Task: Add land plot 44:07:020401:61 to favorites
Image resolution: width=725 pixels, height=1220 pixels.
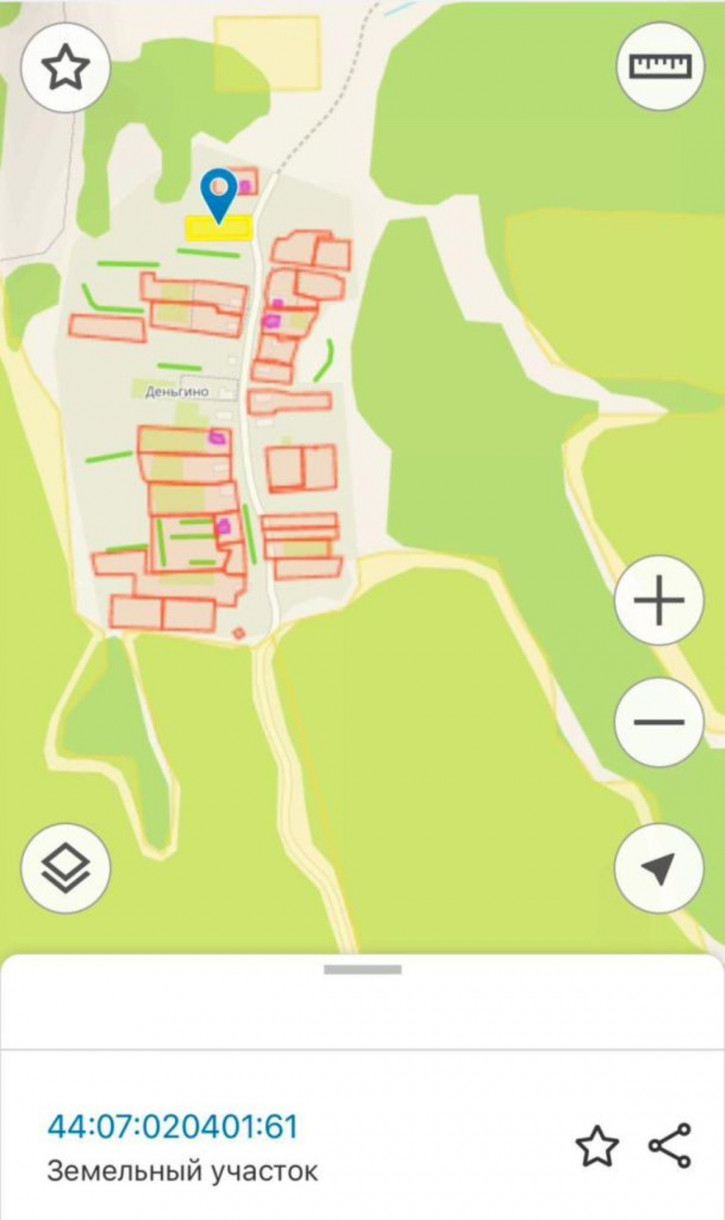Action: click(597, 1146)
